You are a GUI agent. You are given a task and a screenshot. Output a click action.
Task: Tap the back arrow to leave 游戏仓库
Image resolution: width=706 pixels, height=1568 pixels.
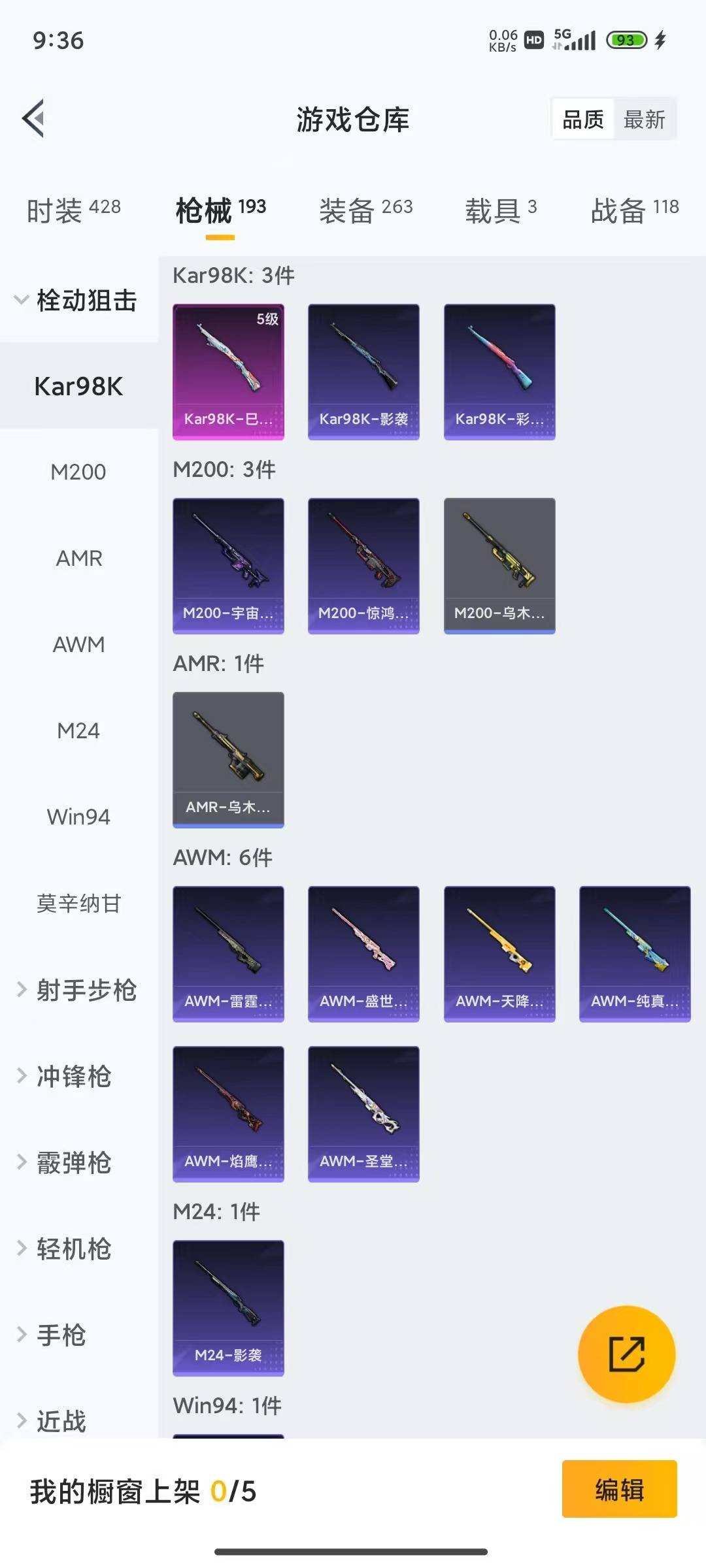point(34,118)
